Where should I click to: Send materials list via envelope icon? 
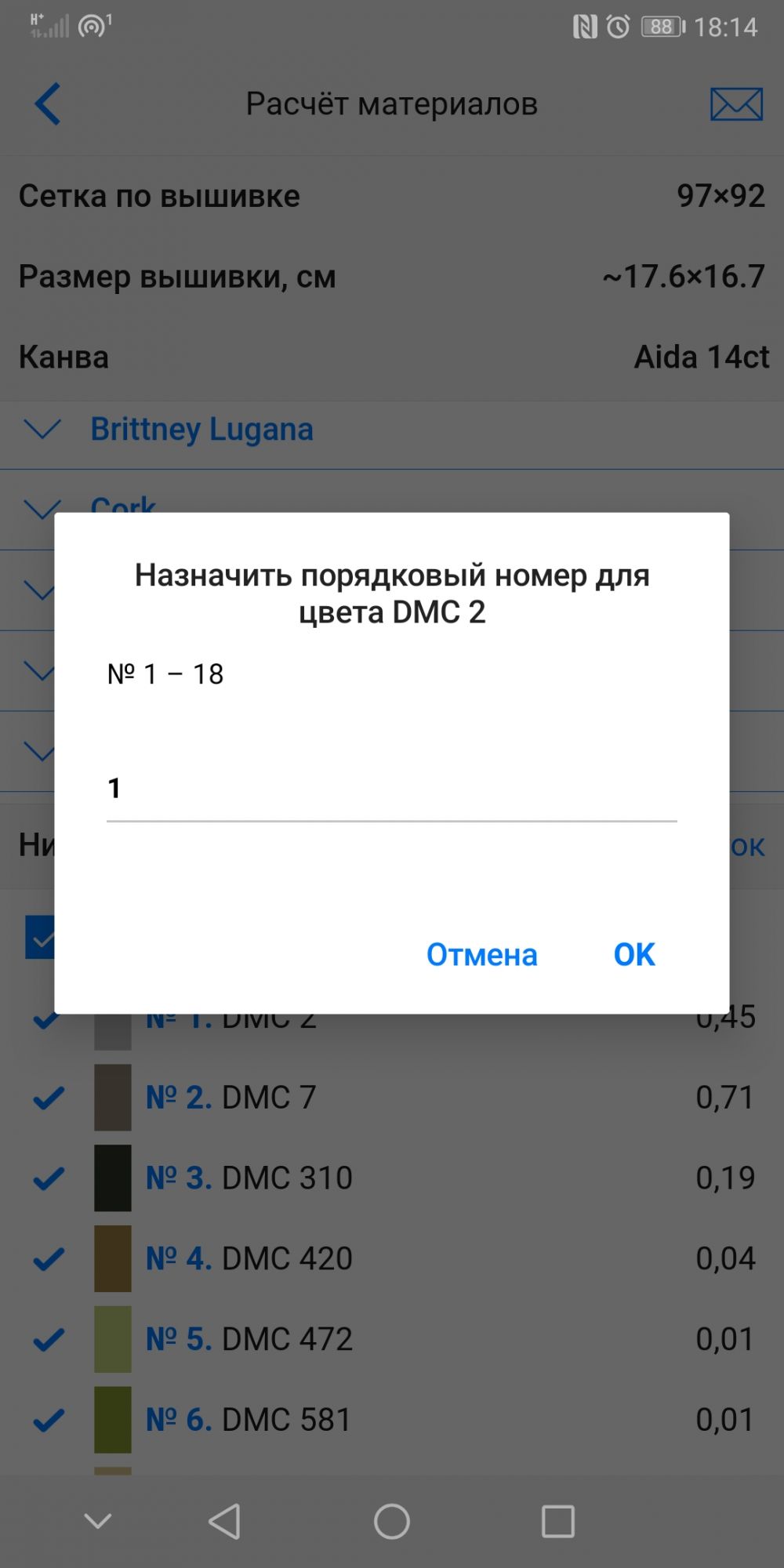[735, 103]
